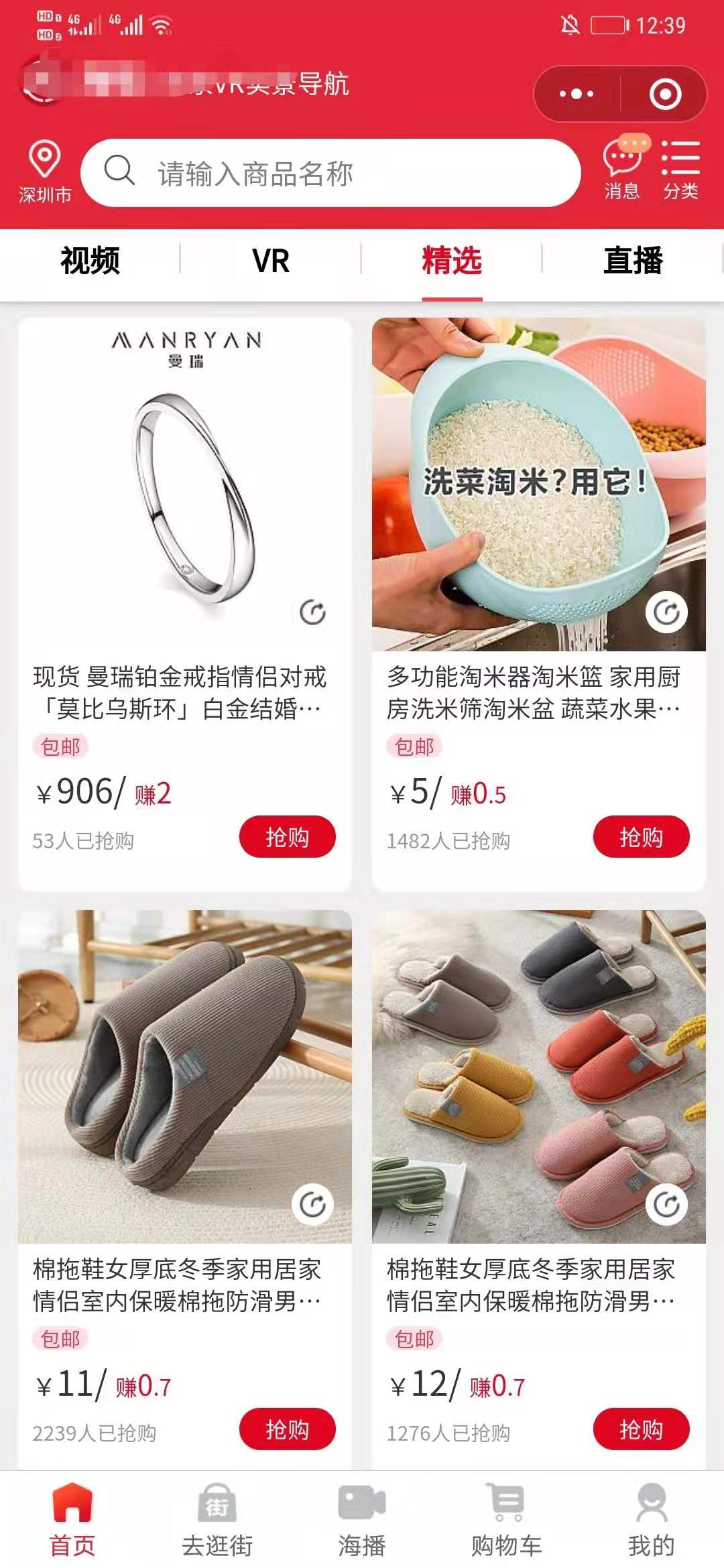The height and width of the screenshot is (1568, 724).
Task: Tap 抢购 for the ¥5 rice washer
Action: coord(641,836)
